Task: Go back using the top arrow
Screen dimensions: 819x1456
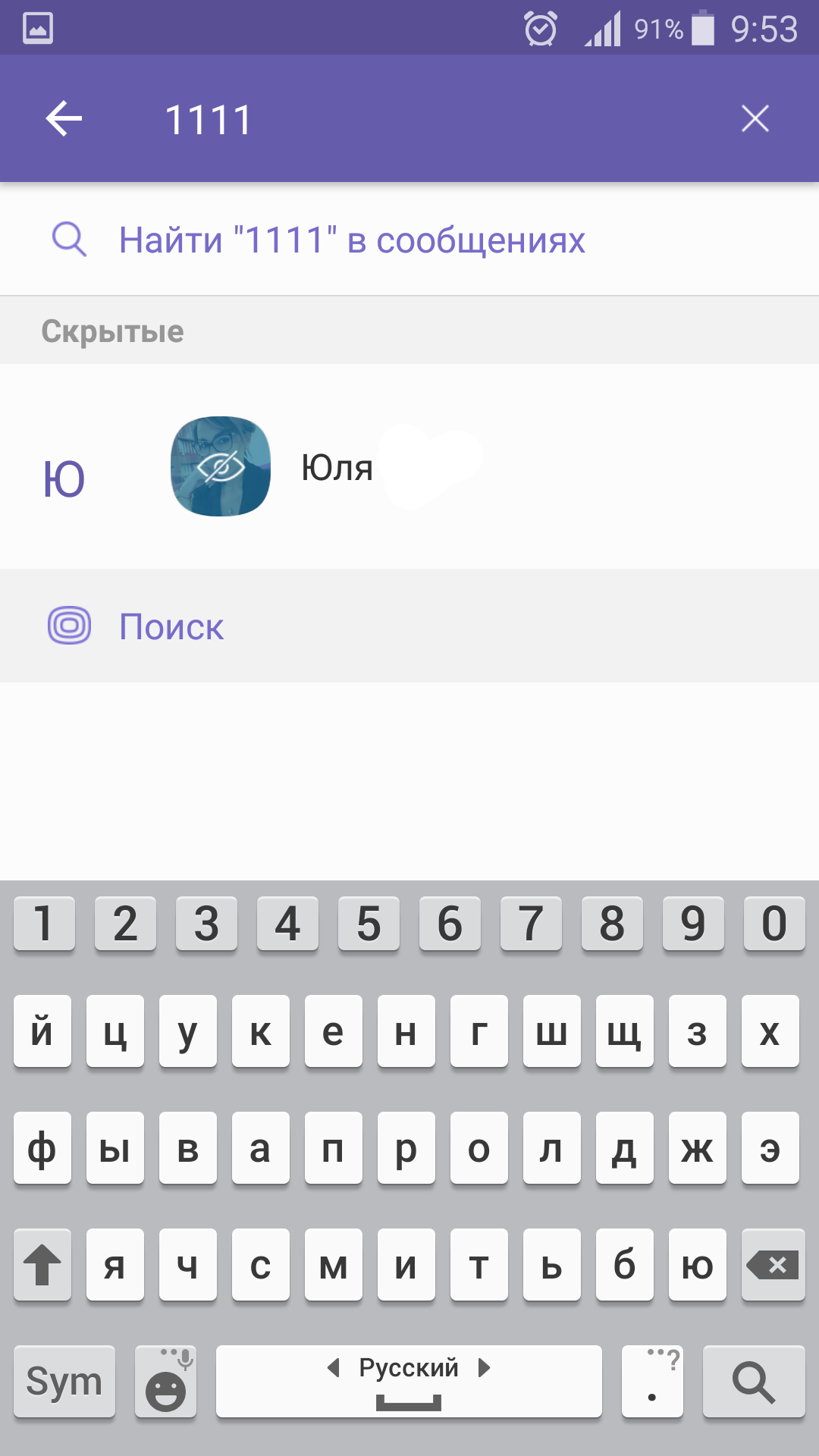Action: click(x=64, y=119)
